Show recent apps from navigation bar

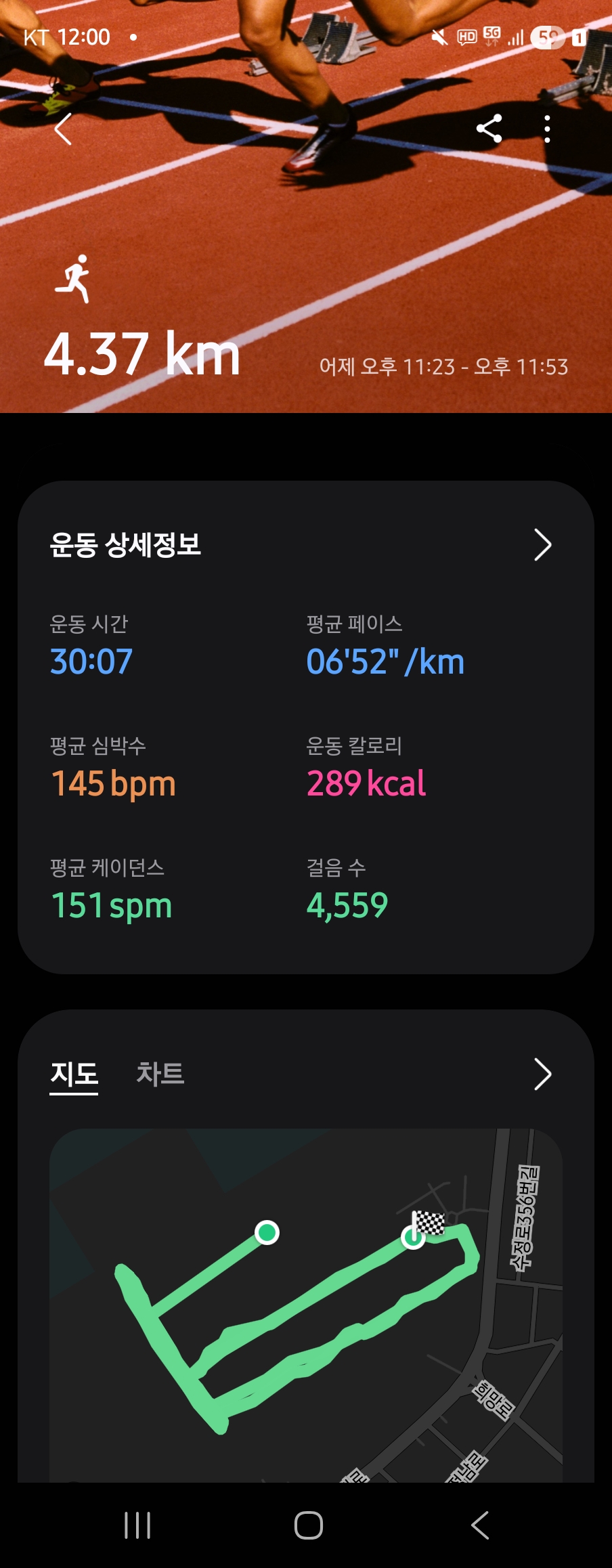pyautogui.click(x=137, y=1525)
